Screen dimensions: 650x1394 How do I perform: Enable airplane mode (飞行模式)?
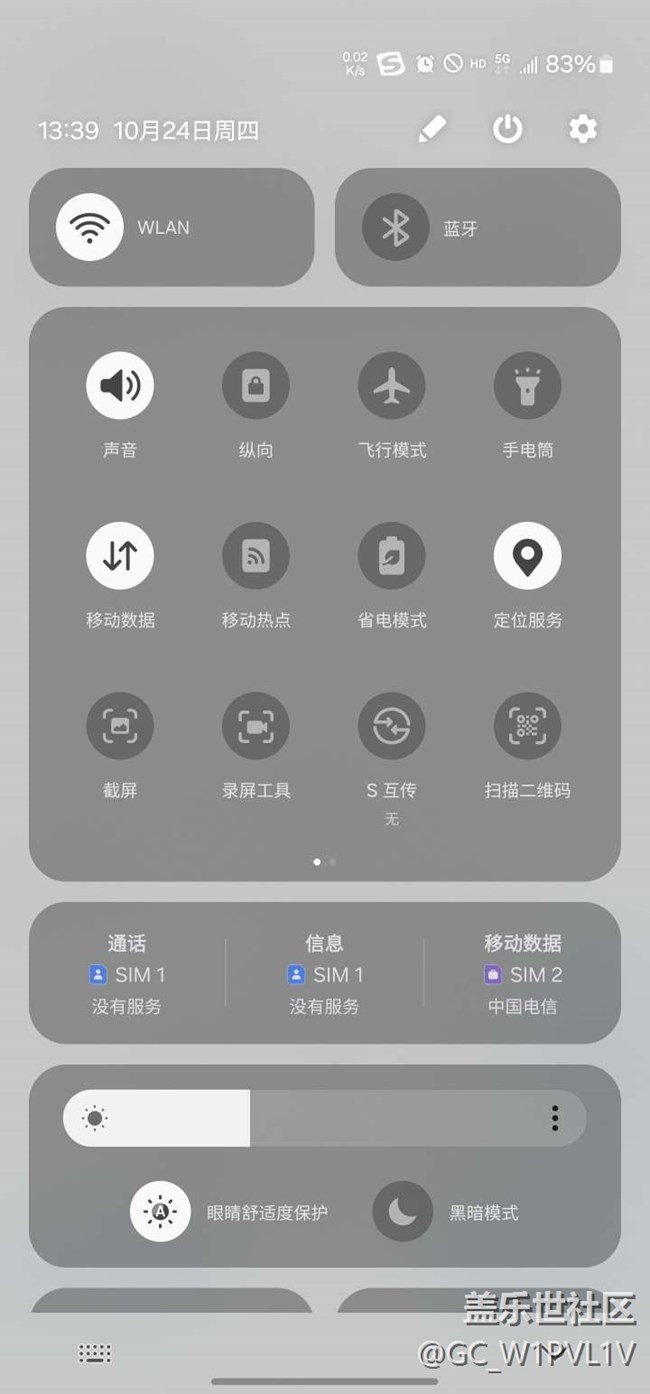[392, 386]
